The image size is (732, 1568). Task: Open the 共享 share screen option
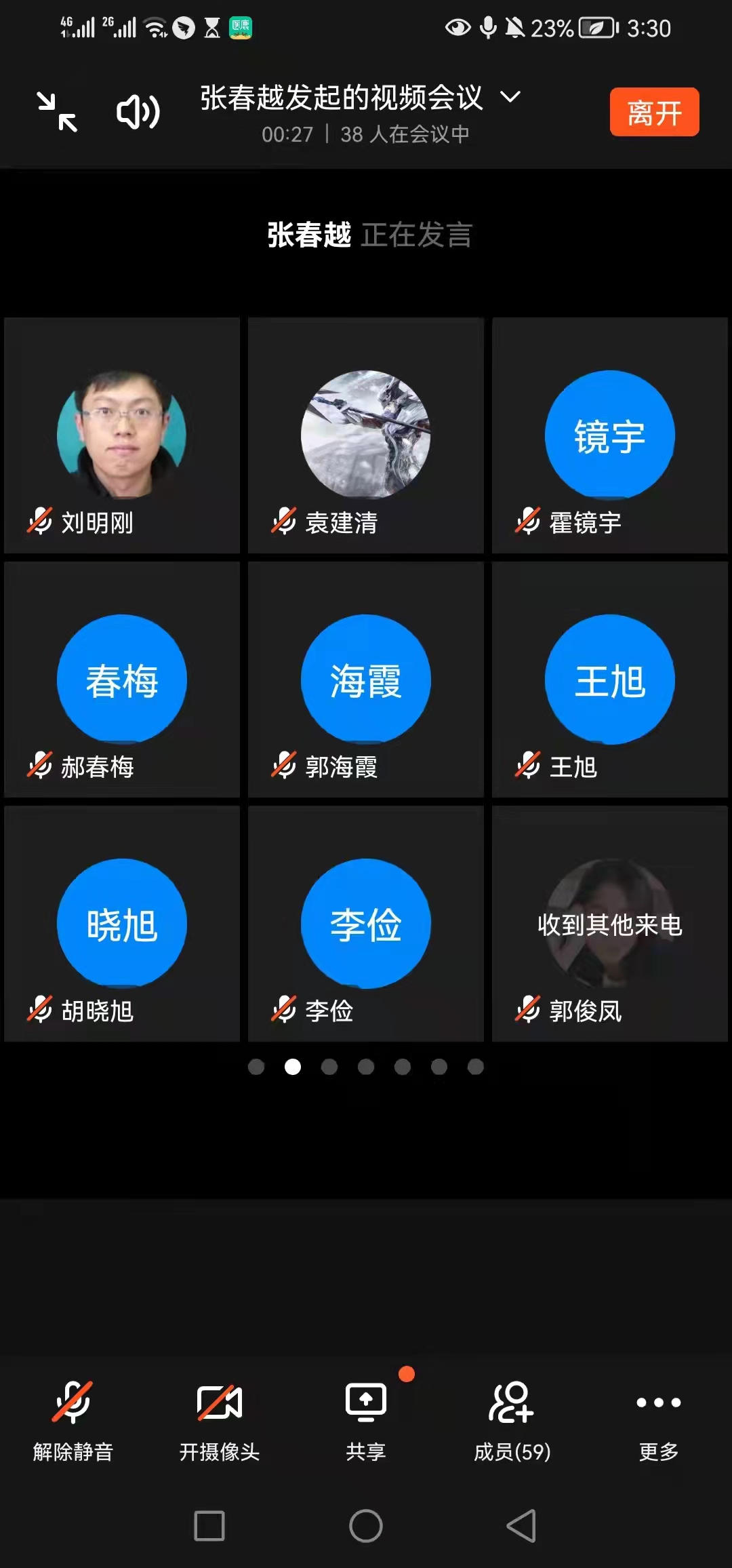(366, 1417)
